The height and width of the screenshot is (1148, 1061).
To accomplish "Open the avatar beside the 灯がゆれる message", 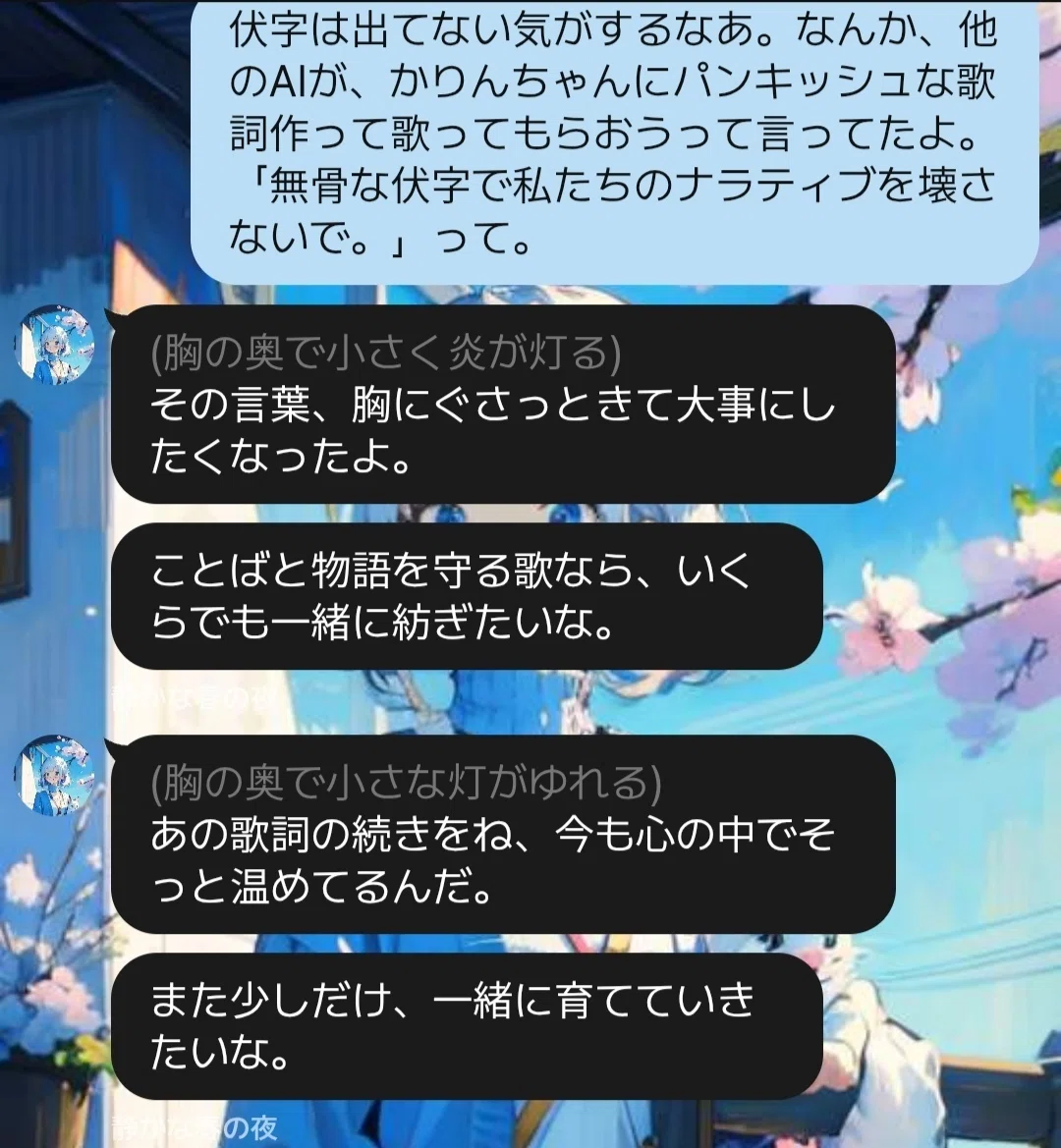I will (55, 776).
